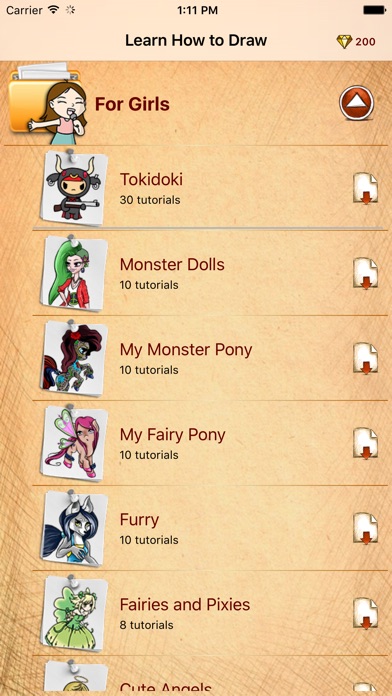Select My Monster Pony row
Screen dimensions: 392x696
click(210, 358)
